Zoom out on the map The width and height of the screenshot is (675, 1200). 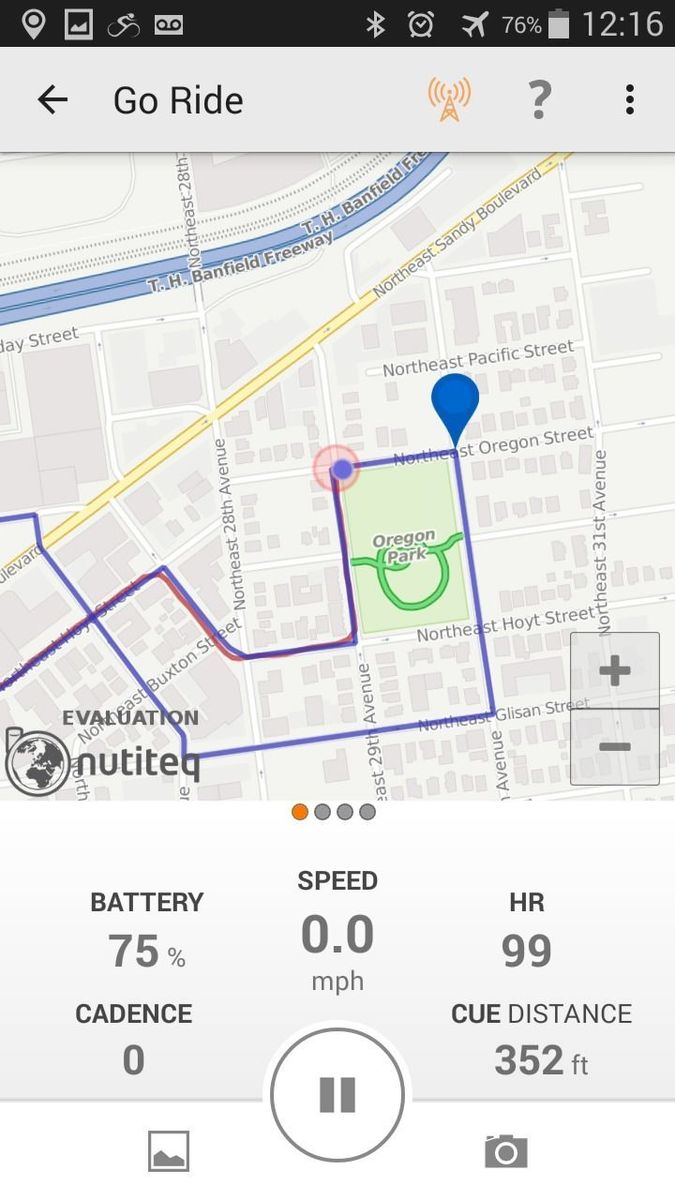pyautogui.click(x=614, y=747)
